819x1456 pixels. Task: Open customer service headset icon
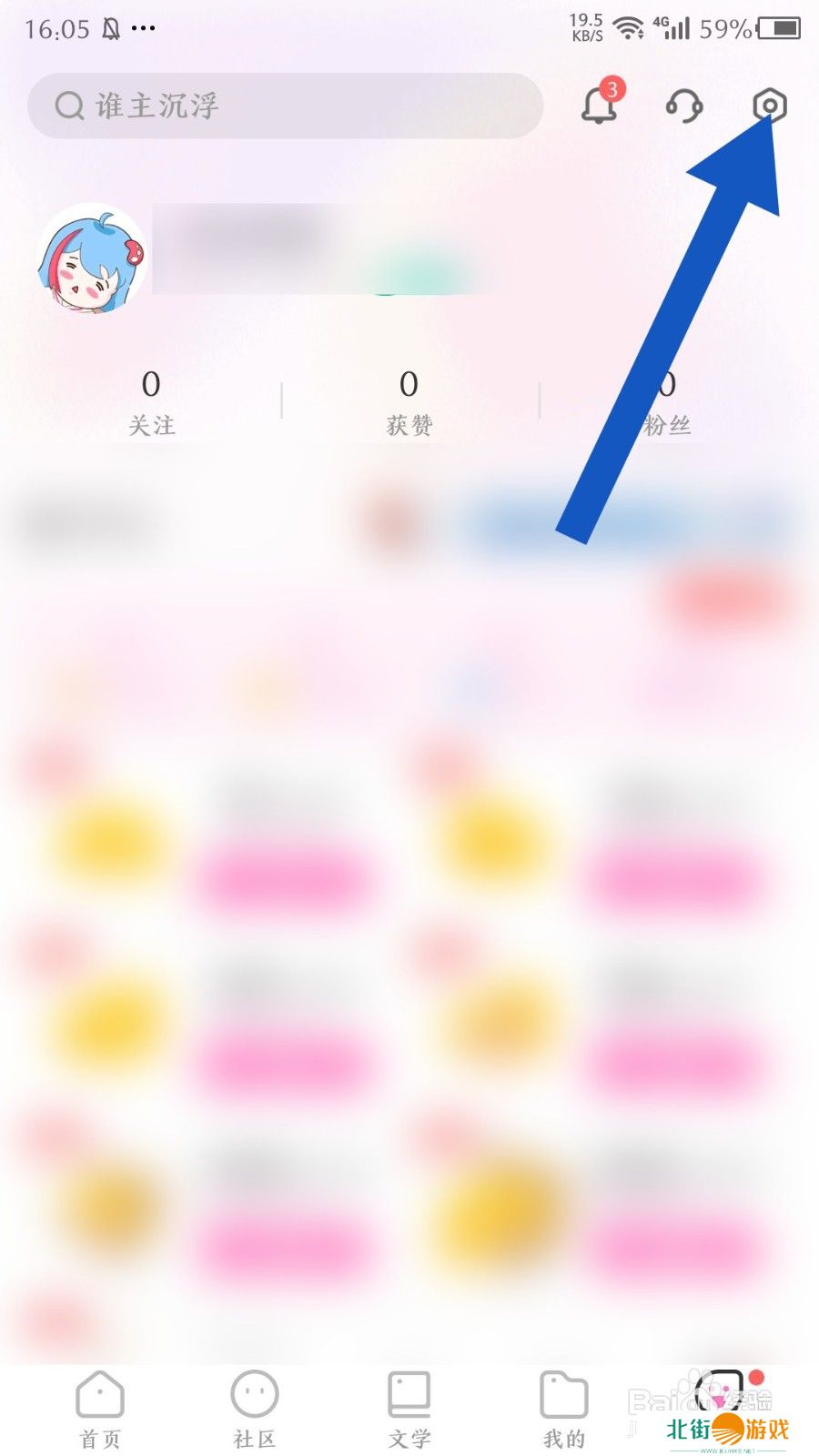tap(684, 106)
